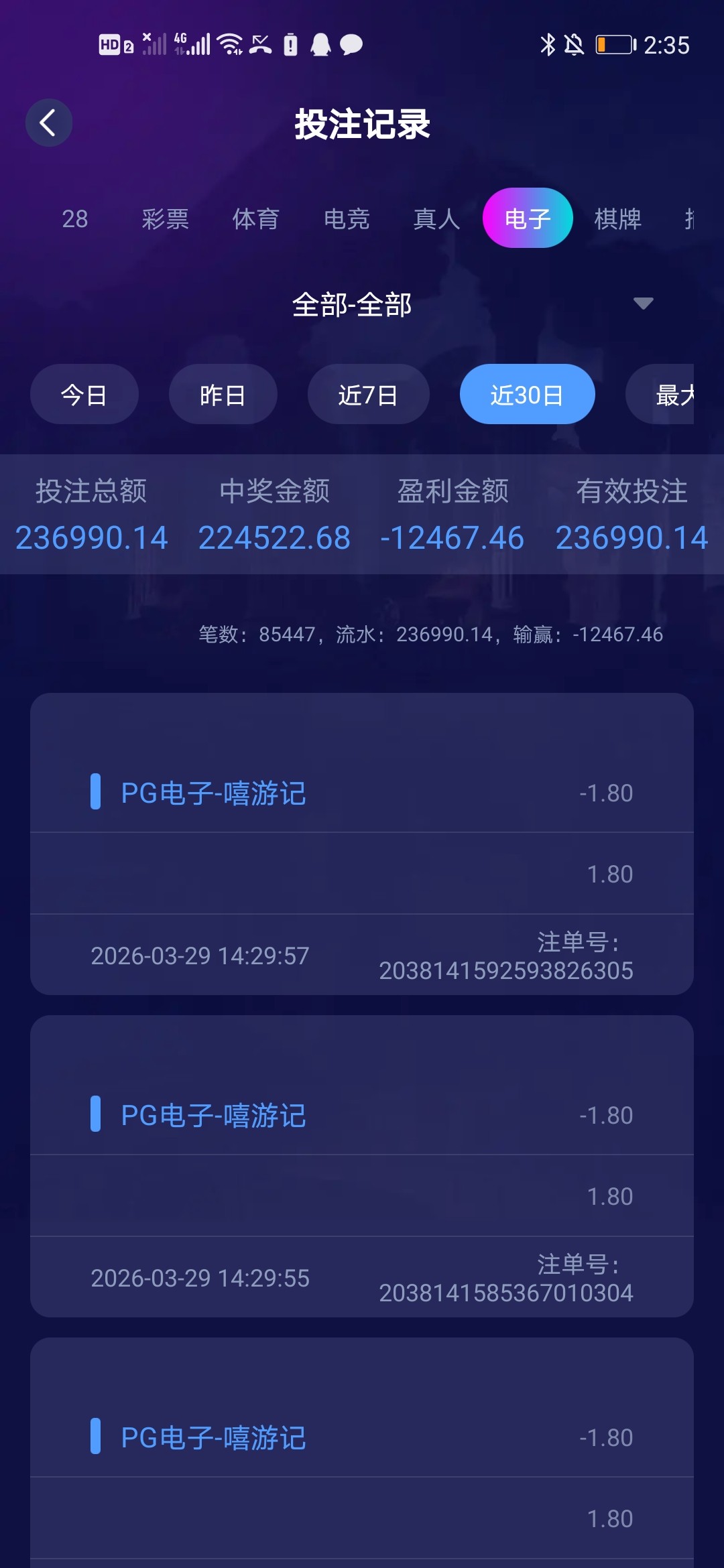
Task: Click the partially visible rightmost date filter
Action: (674, 394)
